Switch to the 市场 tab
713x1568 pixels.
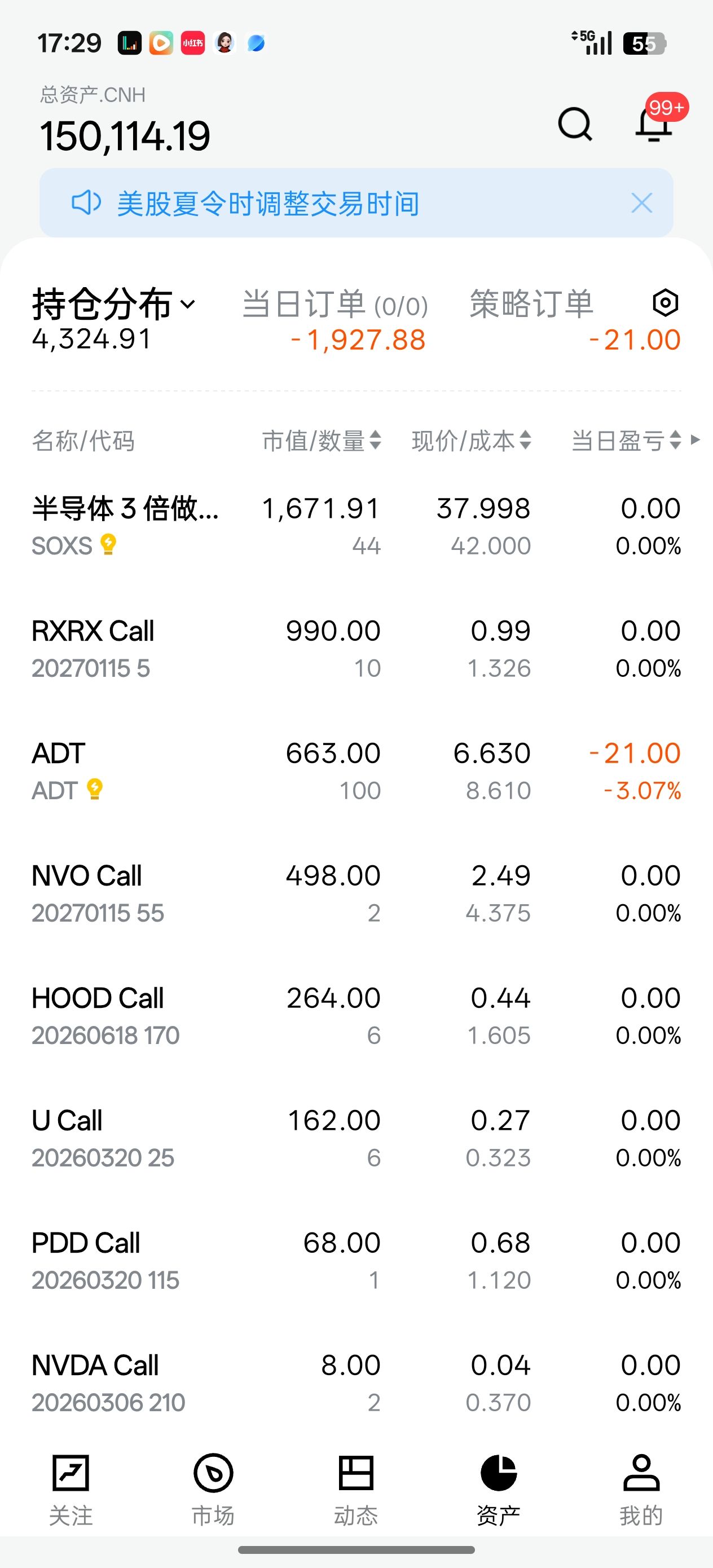pyautogui.click(x=213, y=1490)
